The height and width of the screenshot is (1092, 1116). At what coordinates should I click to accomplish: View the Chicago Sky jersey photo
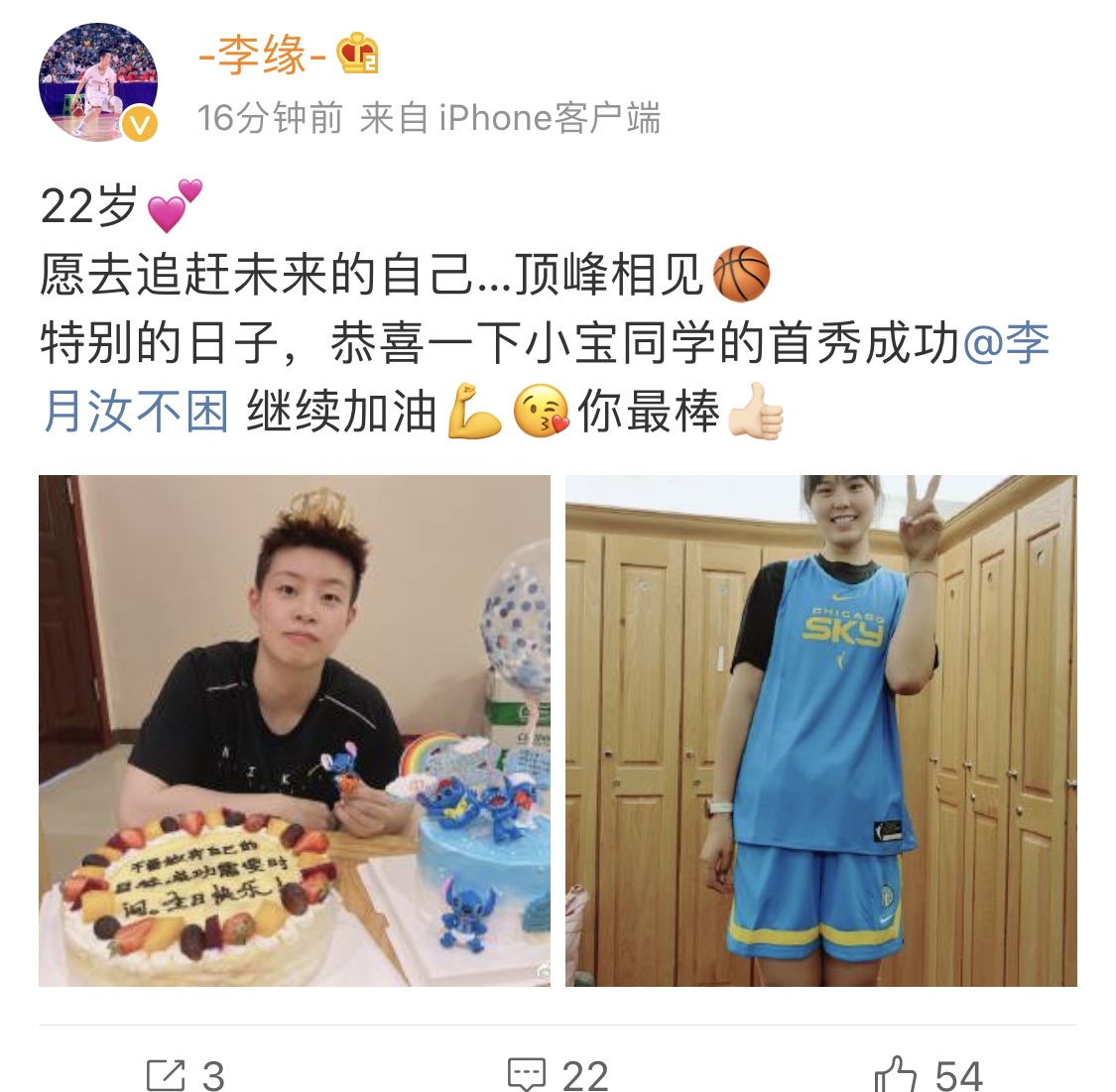[820, 731]
